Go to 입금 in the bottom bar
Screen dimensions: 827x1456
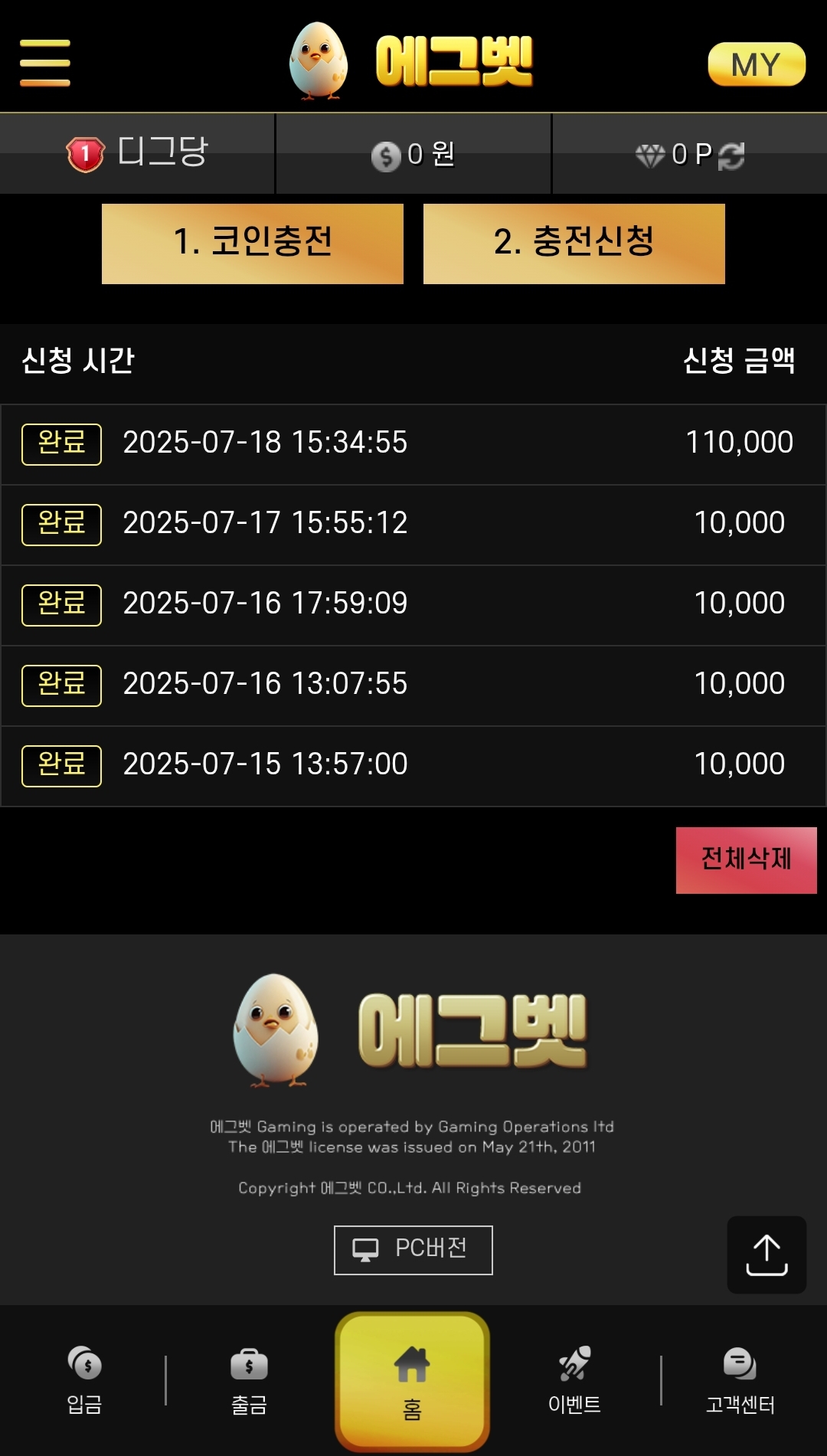coord(84,1380)
